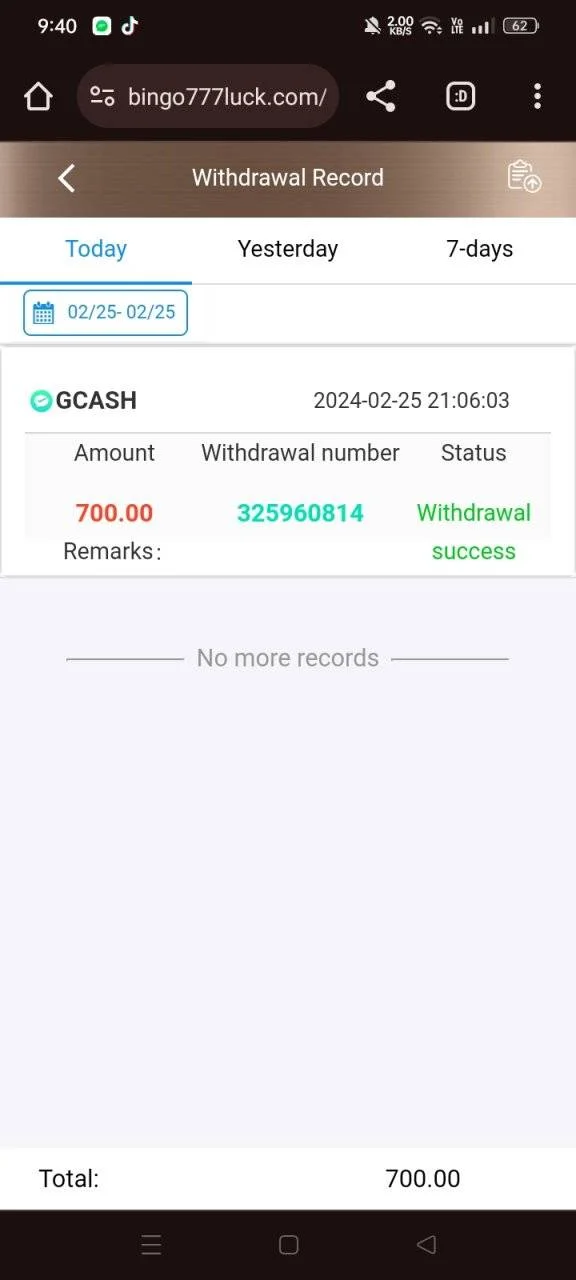
Task: Open the browser overflow menu
Action: coord(537,97)
